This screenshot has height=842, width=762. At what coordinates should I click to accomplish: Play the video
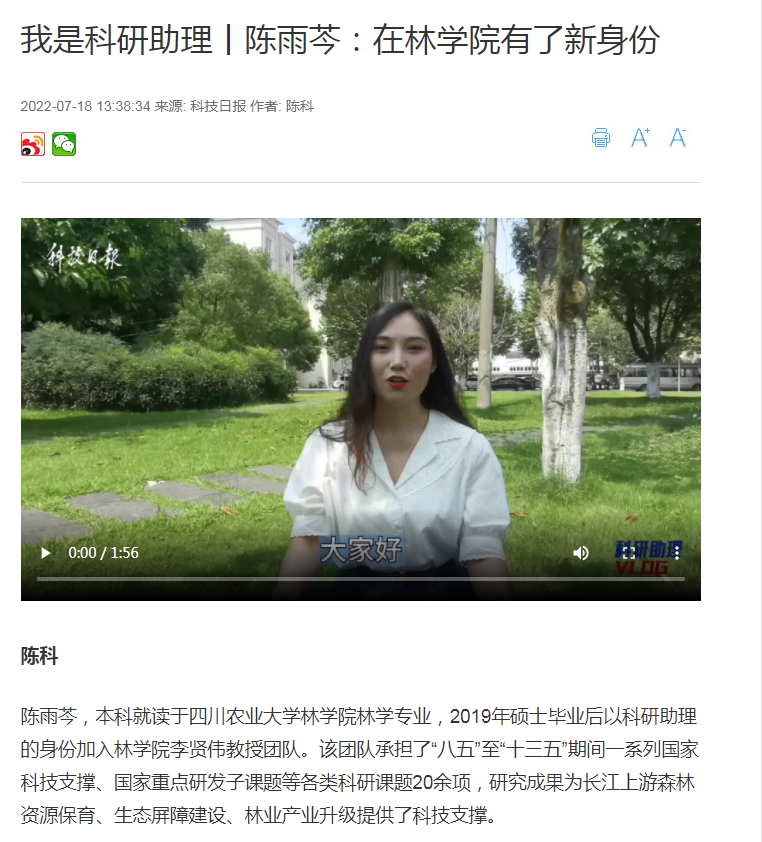pos(45,553)
